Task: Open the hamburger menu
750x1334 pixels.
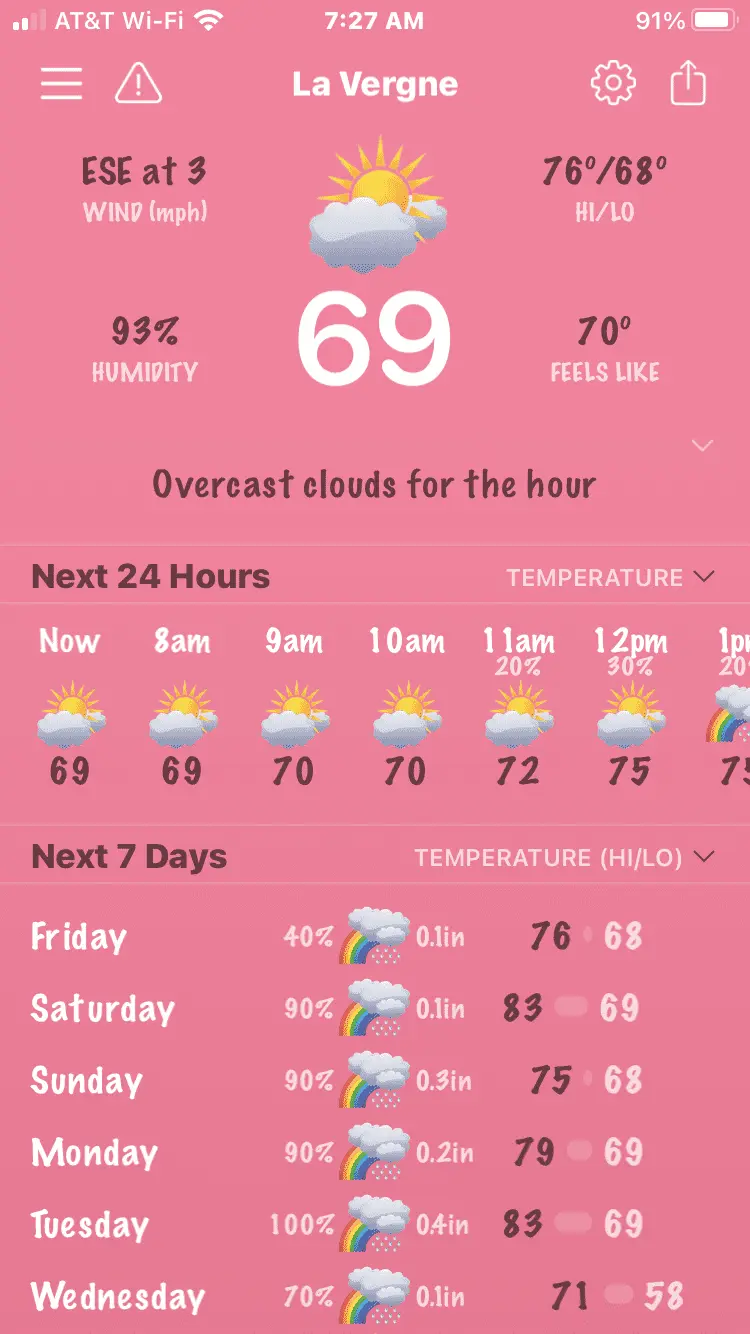Action: coord(61,84)
